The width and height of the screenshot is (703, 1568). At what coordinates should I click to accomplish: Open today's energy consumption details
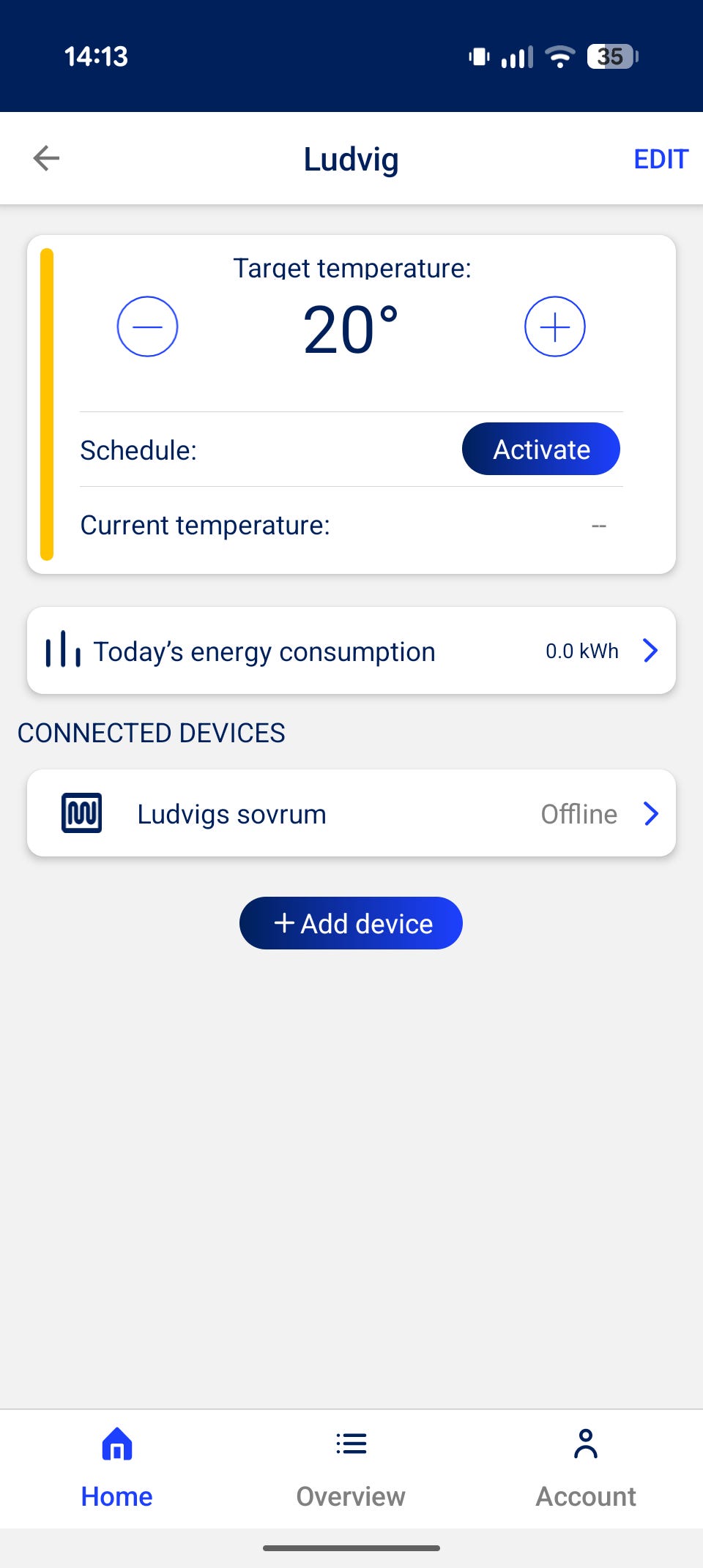coord(351,651)
